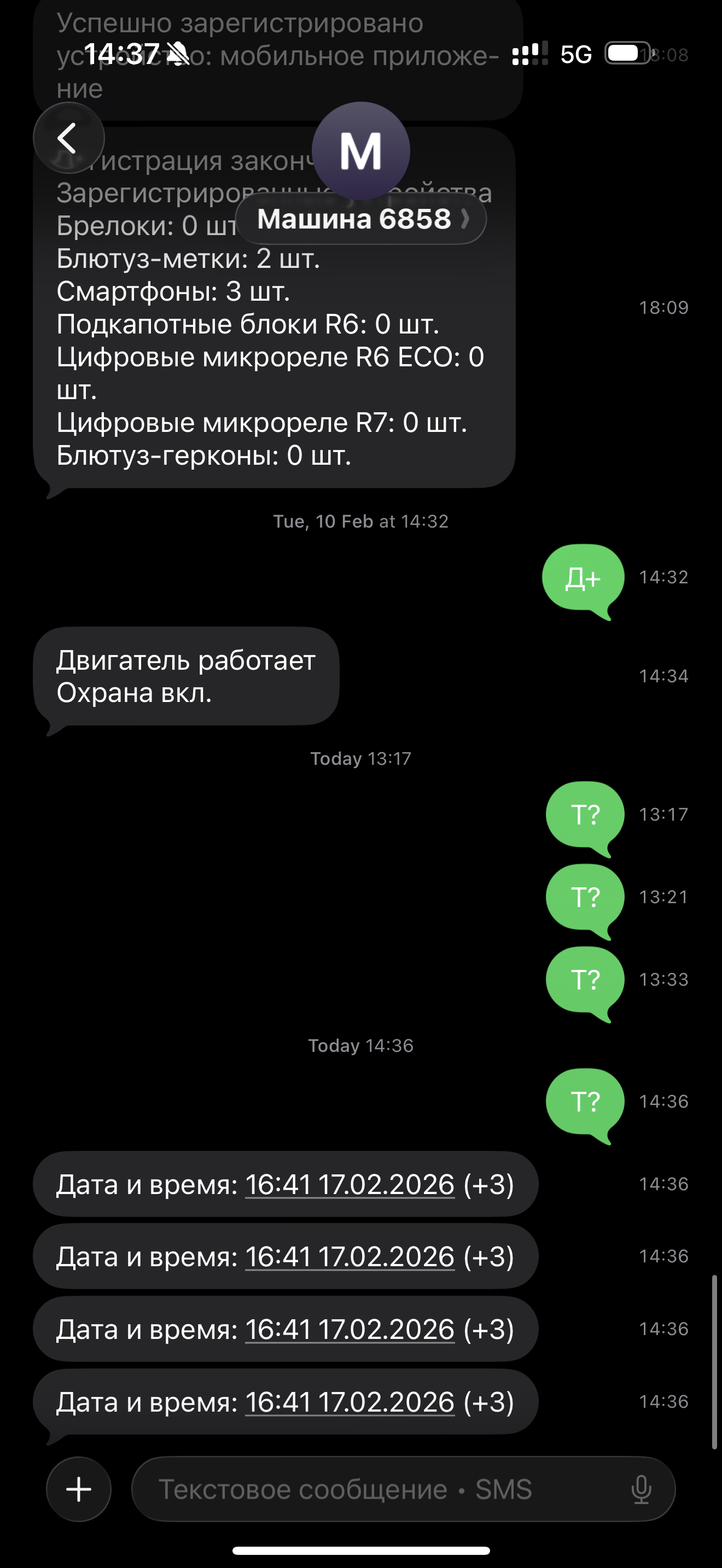Open the underlined date link in the last message
Viewport: 722px width, 1568px height.
tap(350, 1402)
